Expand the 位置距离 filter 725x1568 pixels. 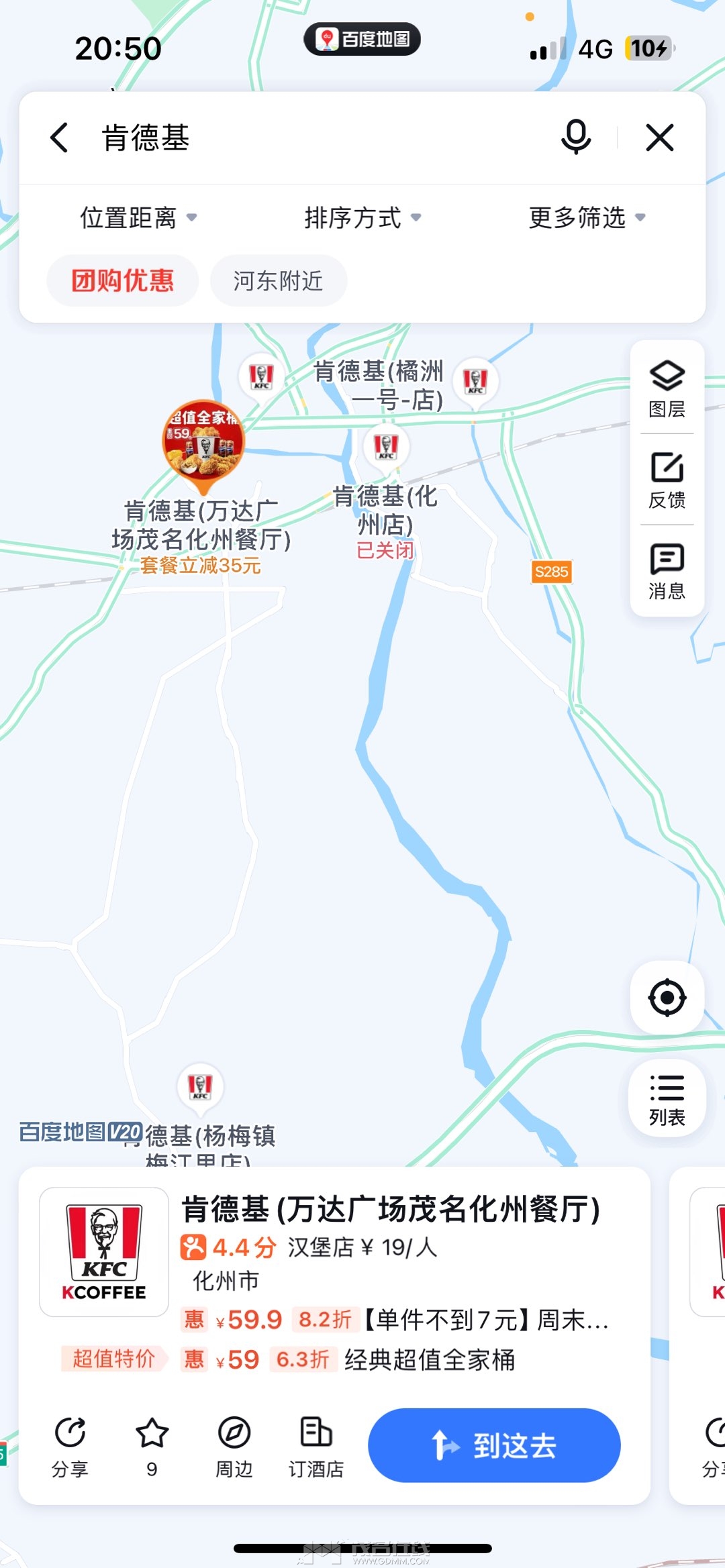[138, 217]
